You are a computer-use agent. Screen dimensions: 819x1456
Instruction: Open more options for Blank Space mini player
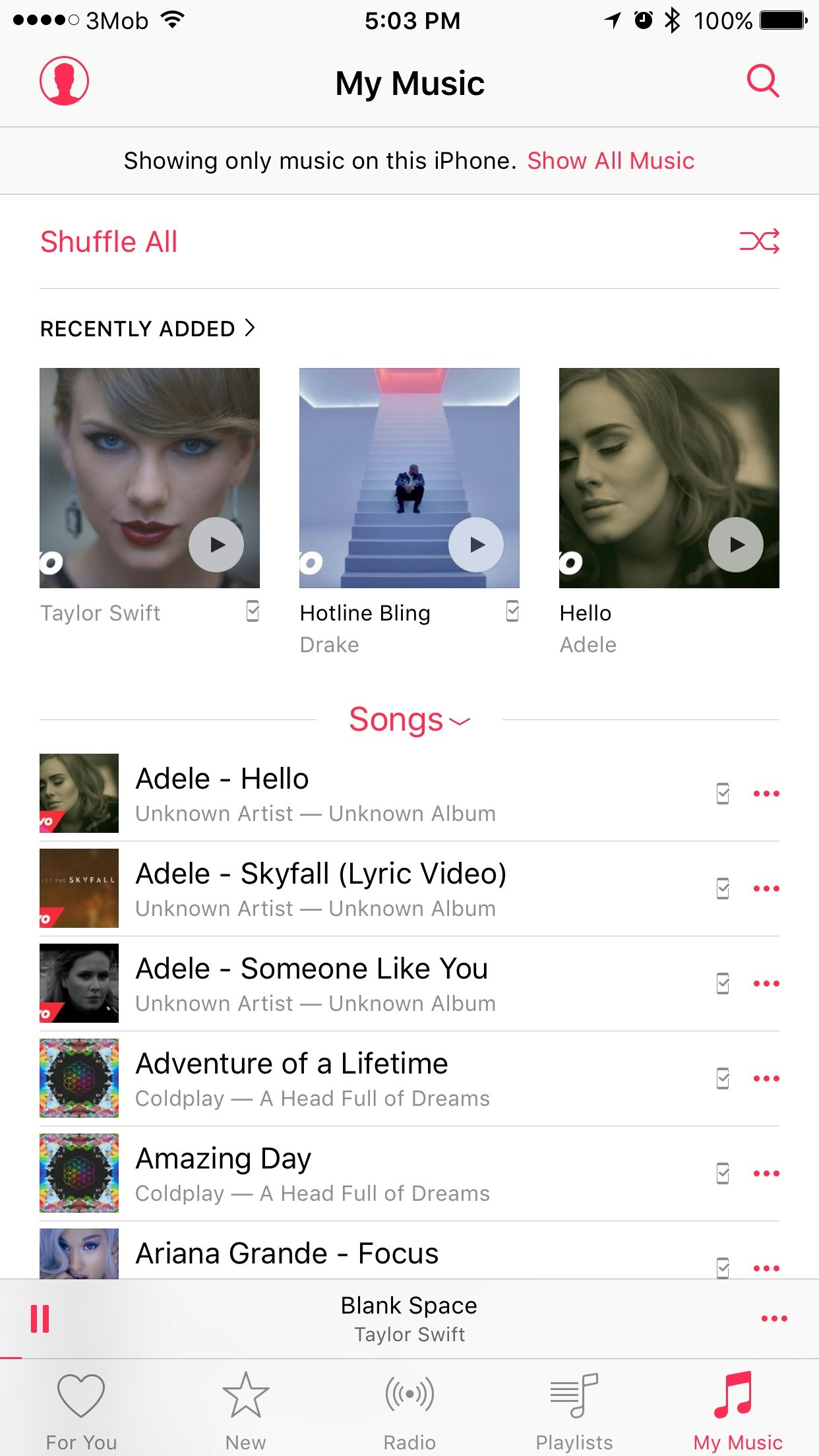coord(773,1319)
